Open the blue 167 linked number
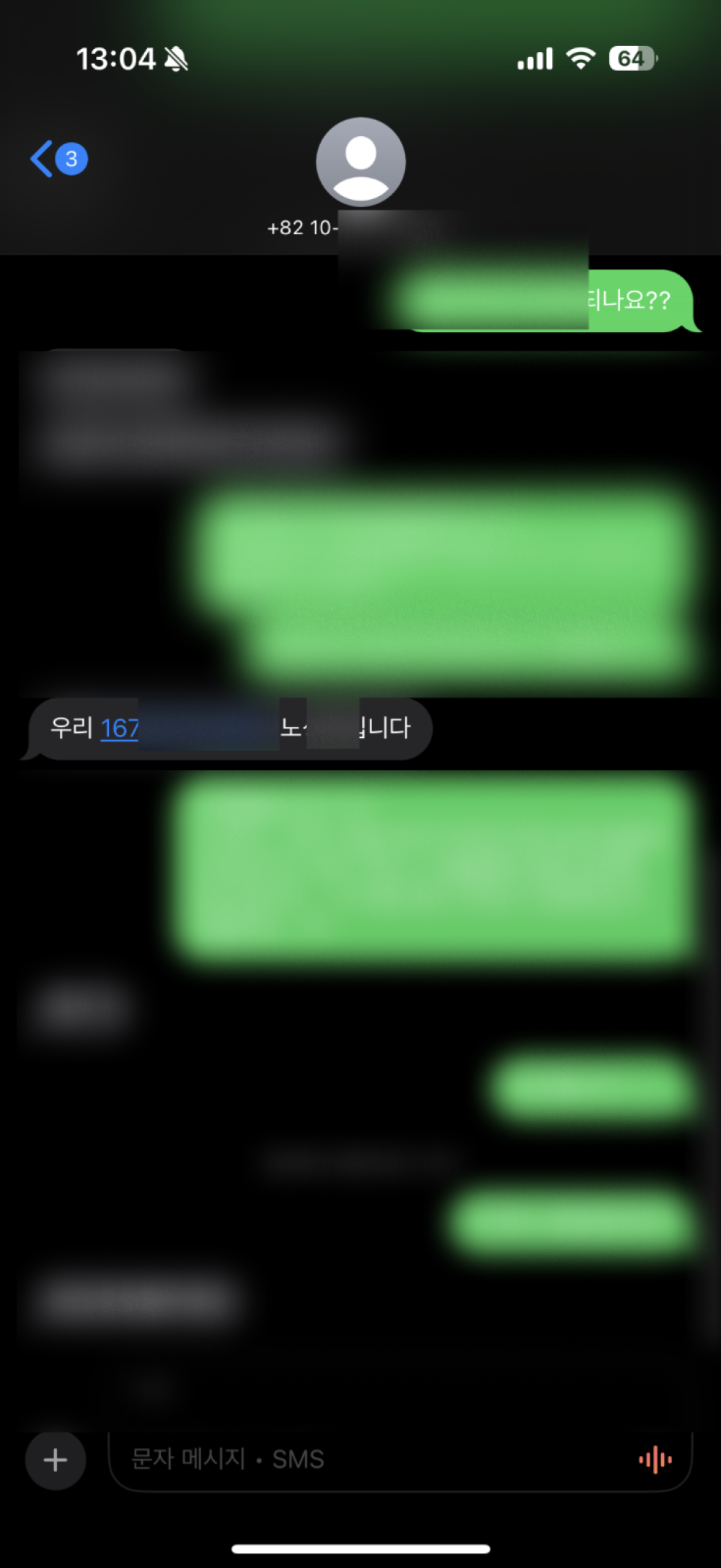 click(120, 729)
